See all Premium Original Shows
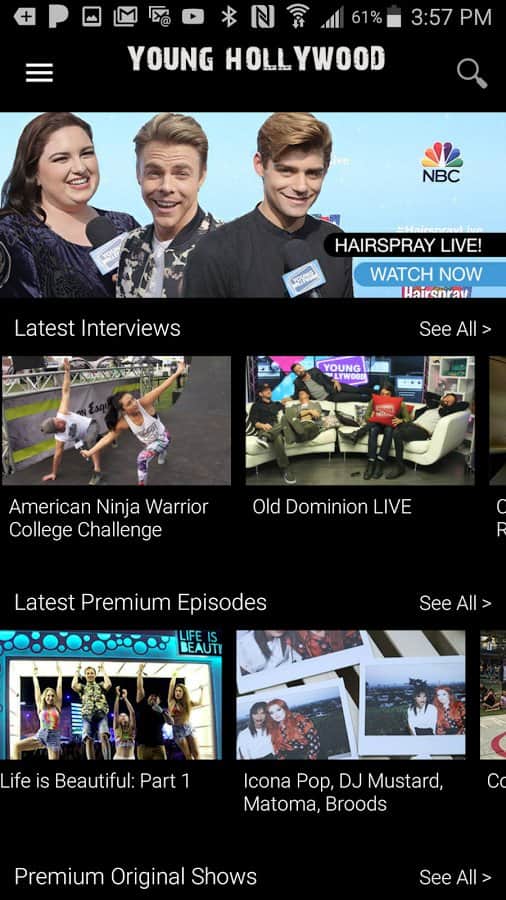 [455, 878]
